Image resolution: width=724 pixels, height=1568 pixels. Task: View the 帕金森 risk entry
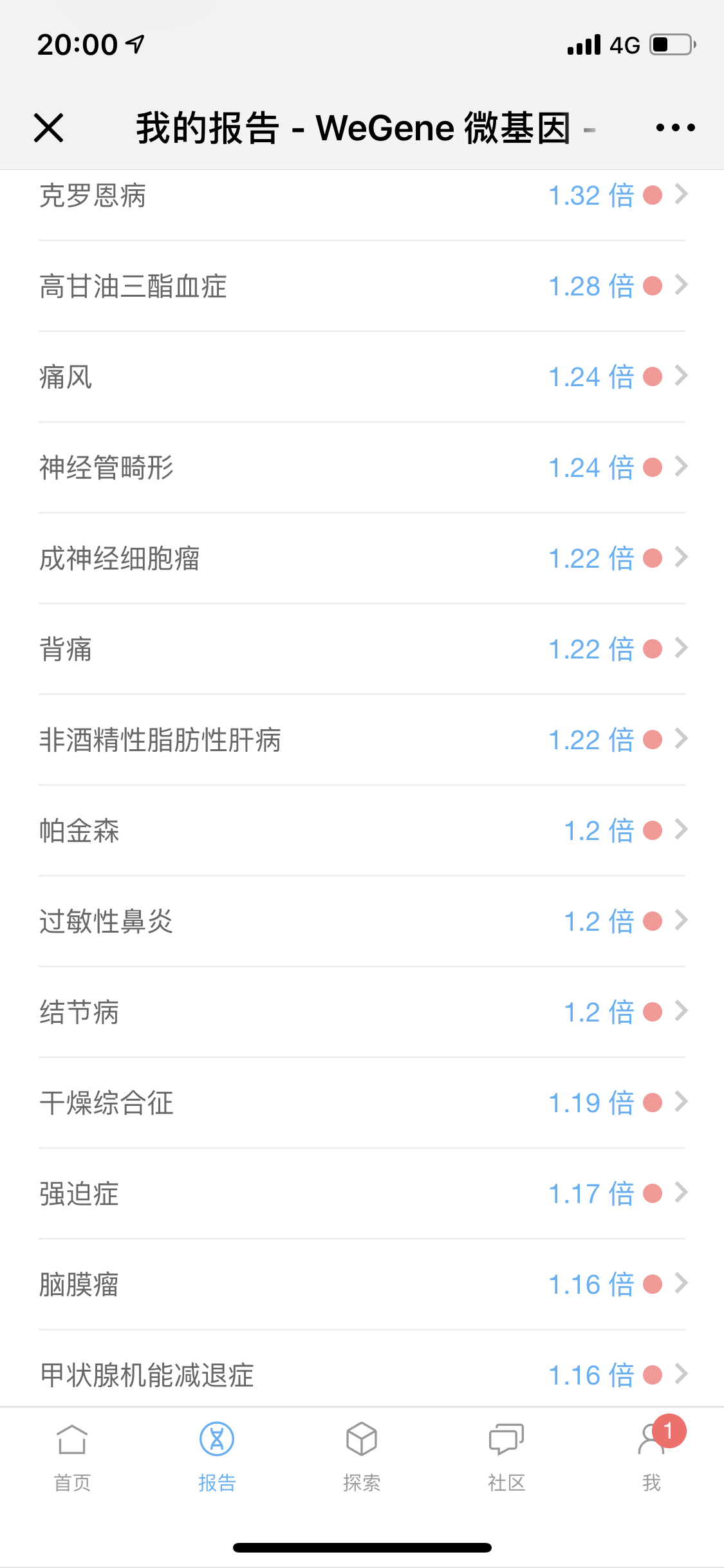click(362, 831)
